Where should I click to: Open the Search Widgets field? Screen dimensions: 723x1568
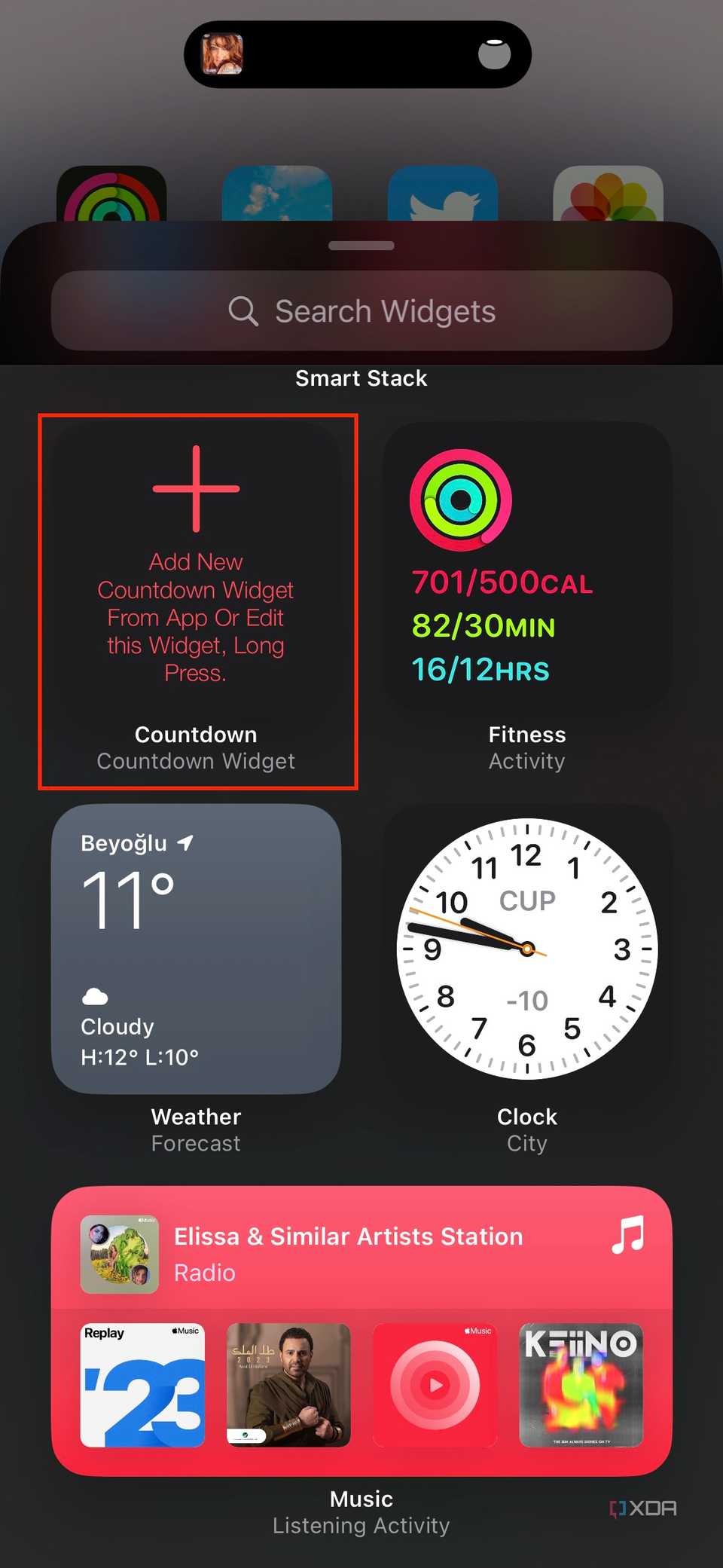(361, 310)
